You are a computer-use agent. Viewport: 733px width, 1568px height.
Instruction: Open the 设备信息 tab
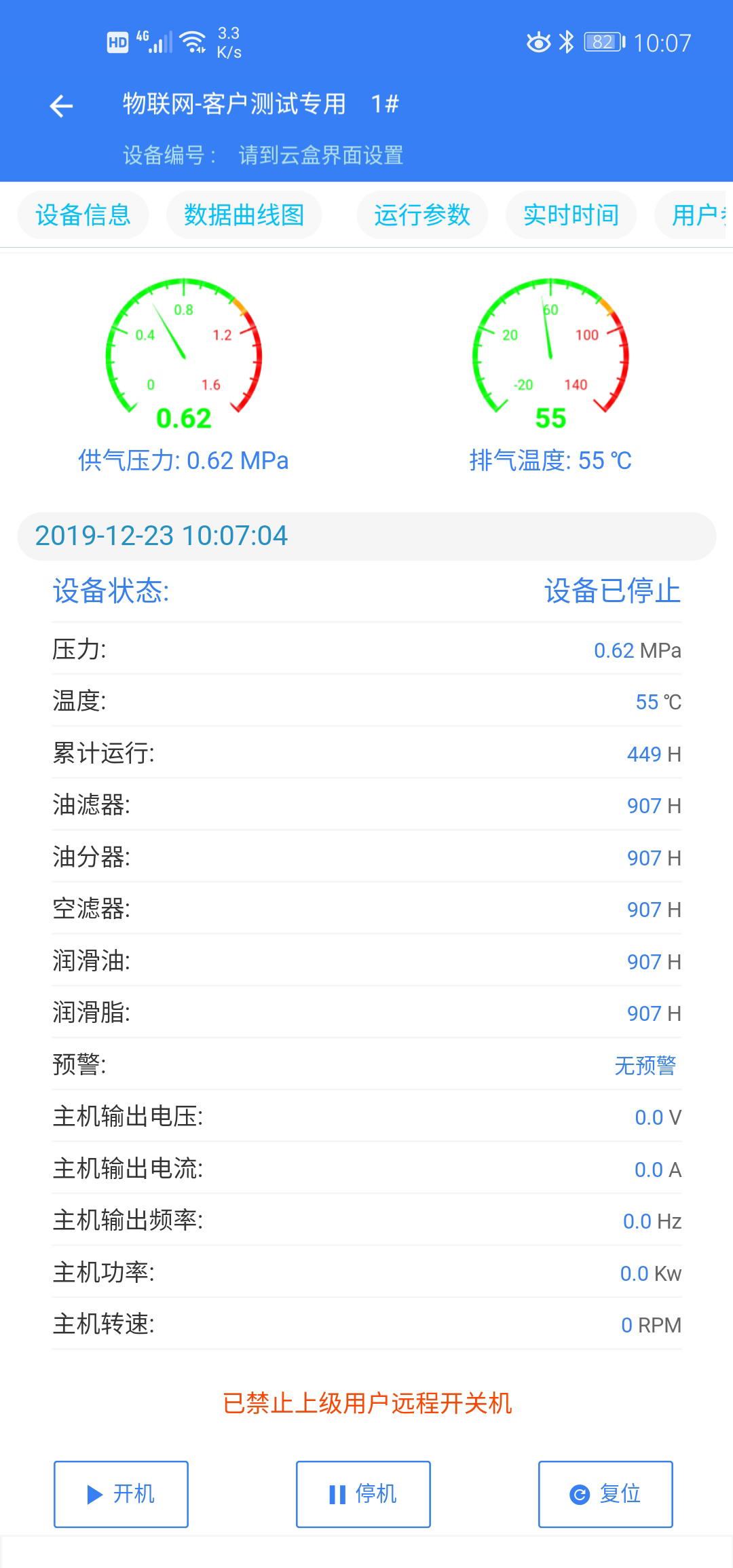[83, 215]
